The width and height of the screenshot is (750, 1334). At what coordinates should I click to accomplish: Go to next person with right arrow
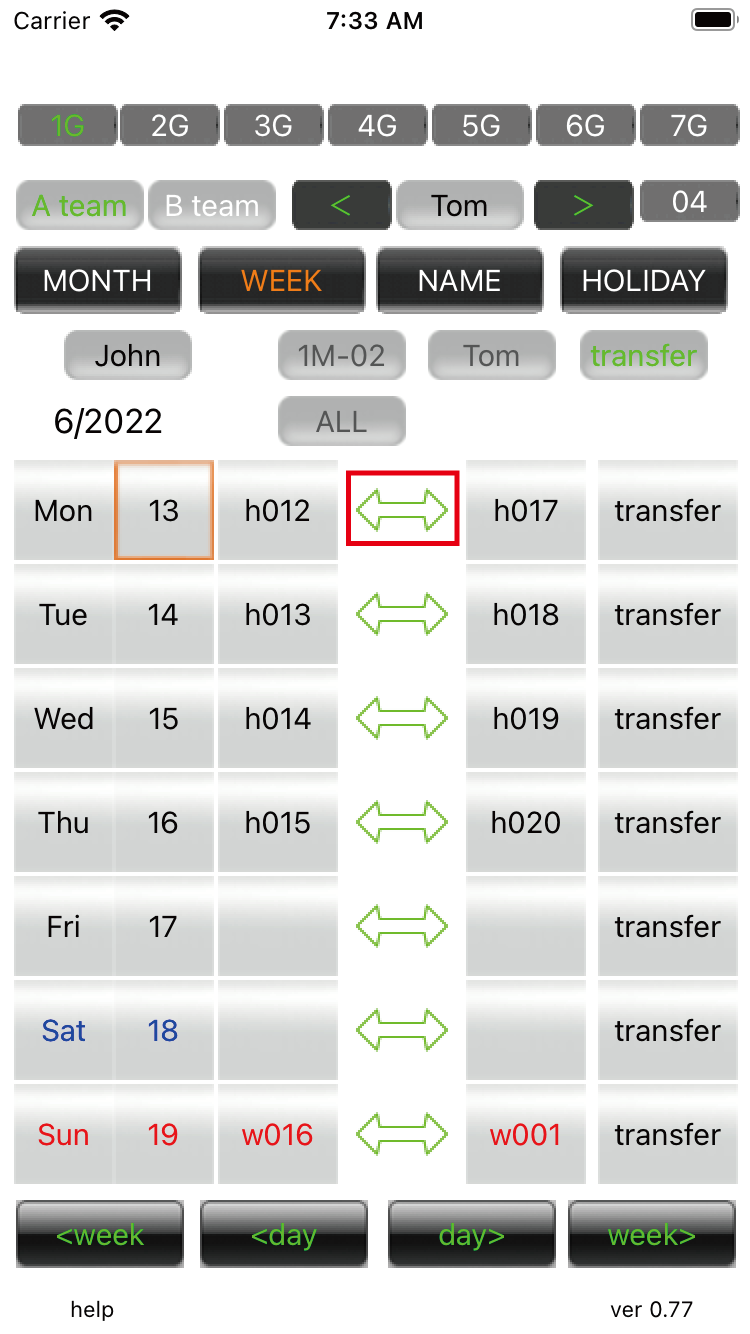click(583, 205)
